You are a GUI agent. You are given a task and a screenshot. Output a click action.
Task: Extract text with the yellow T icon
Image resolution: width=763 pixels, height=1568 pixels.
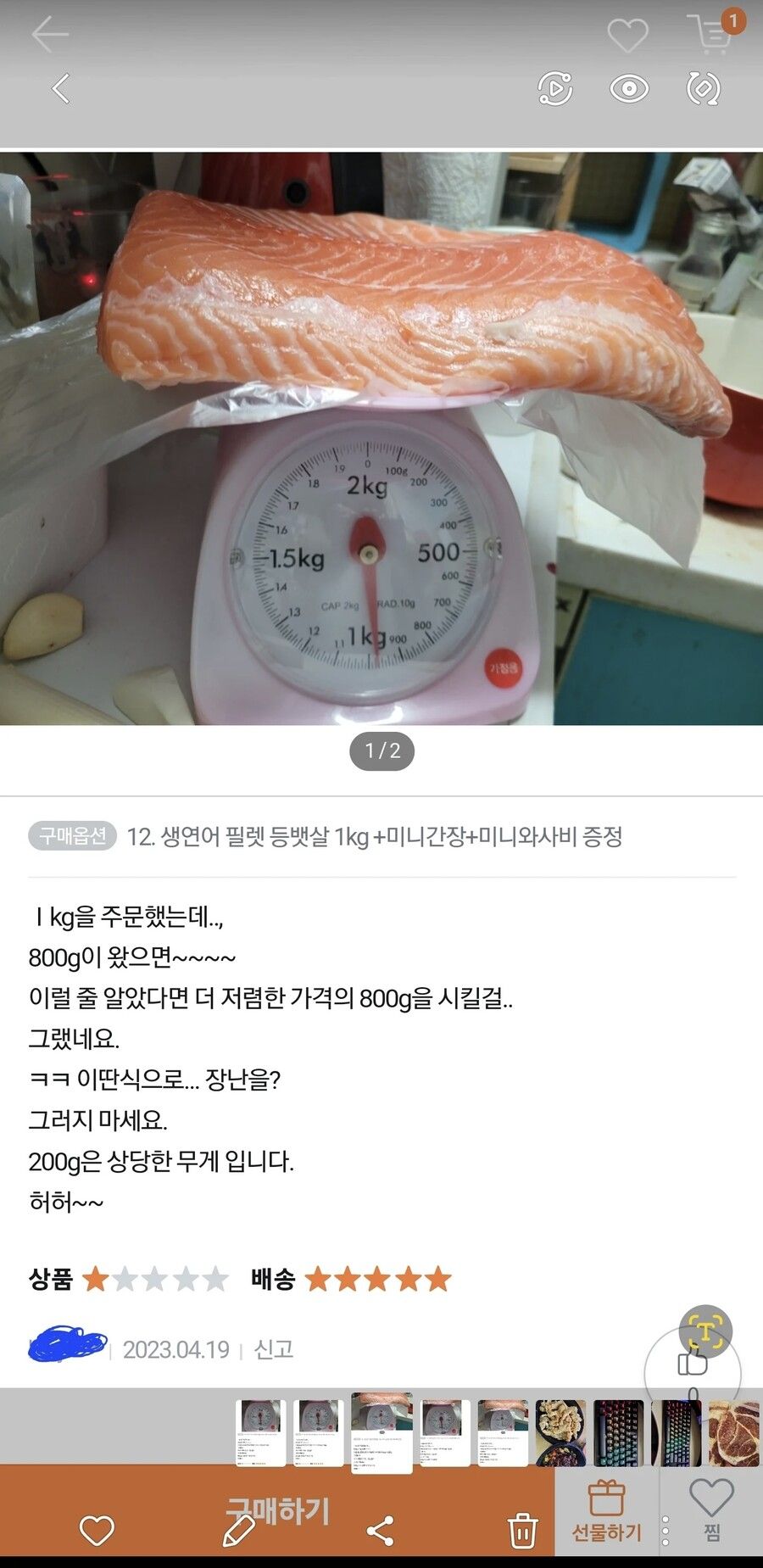(705, 1331)
